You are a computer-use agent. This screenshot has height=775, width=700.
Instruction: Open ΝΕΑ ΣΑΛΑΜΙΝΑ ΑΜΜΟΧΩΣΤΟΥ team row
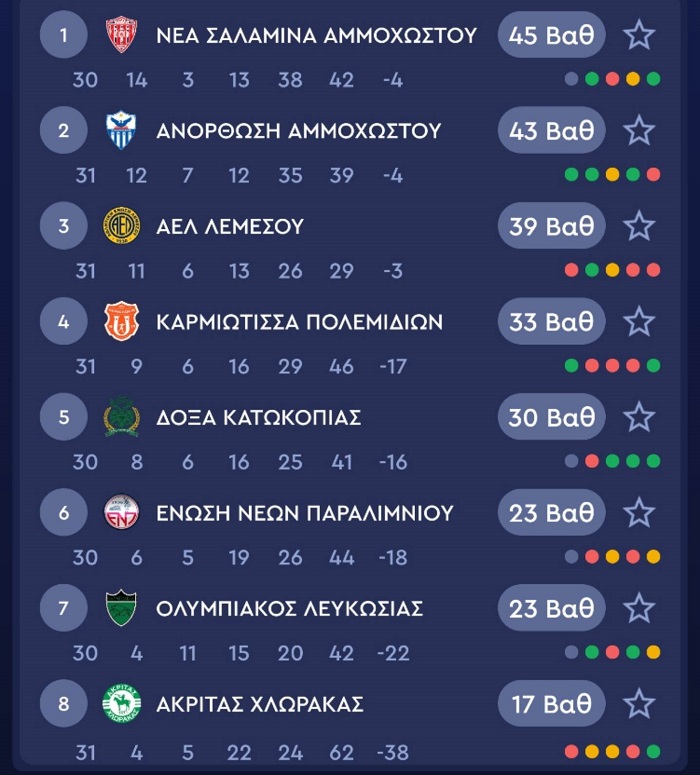click(316, 36)
